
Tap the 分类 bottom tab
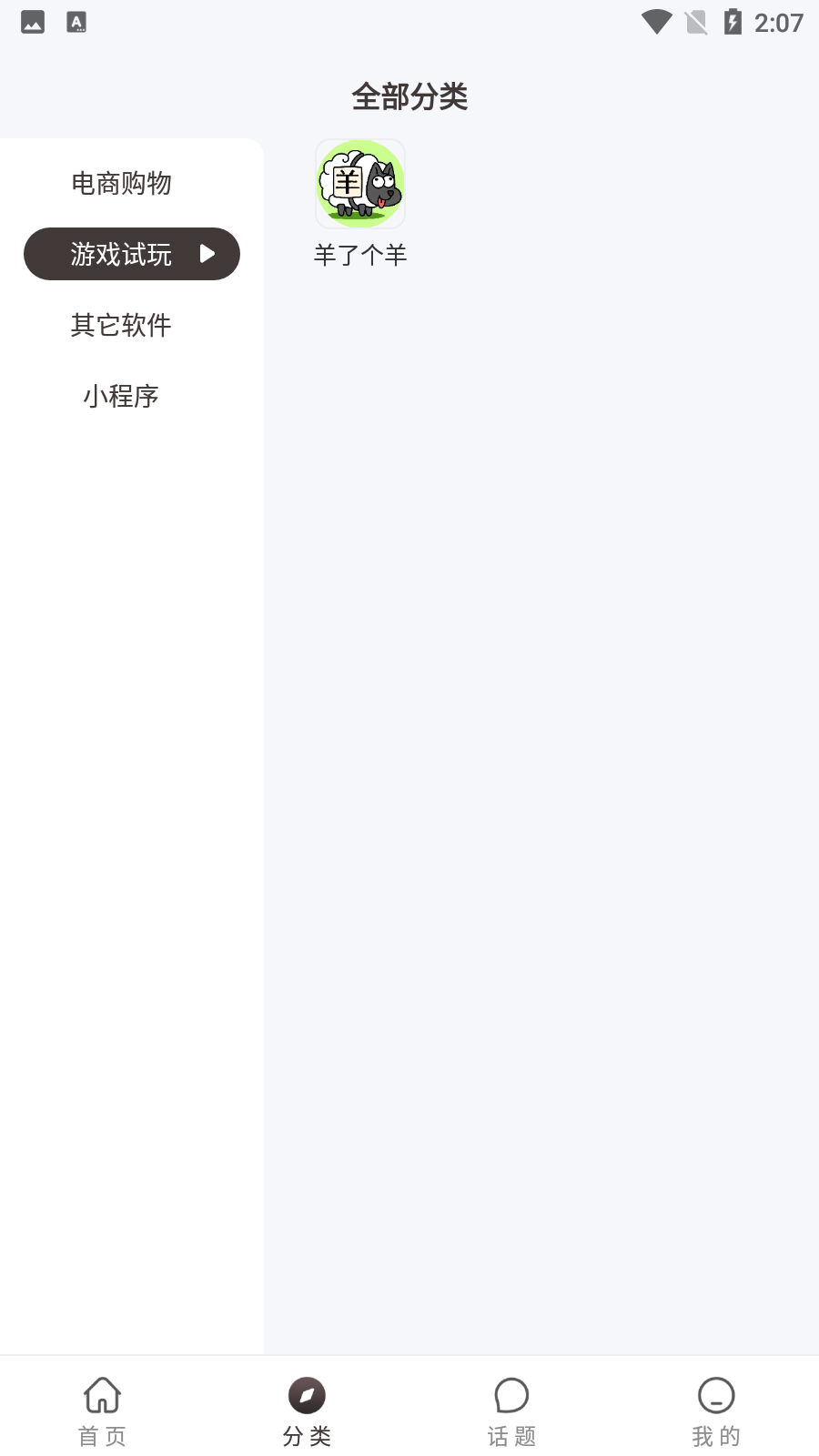[x=307, y=1409]
